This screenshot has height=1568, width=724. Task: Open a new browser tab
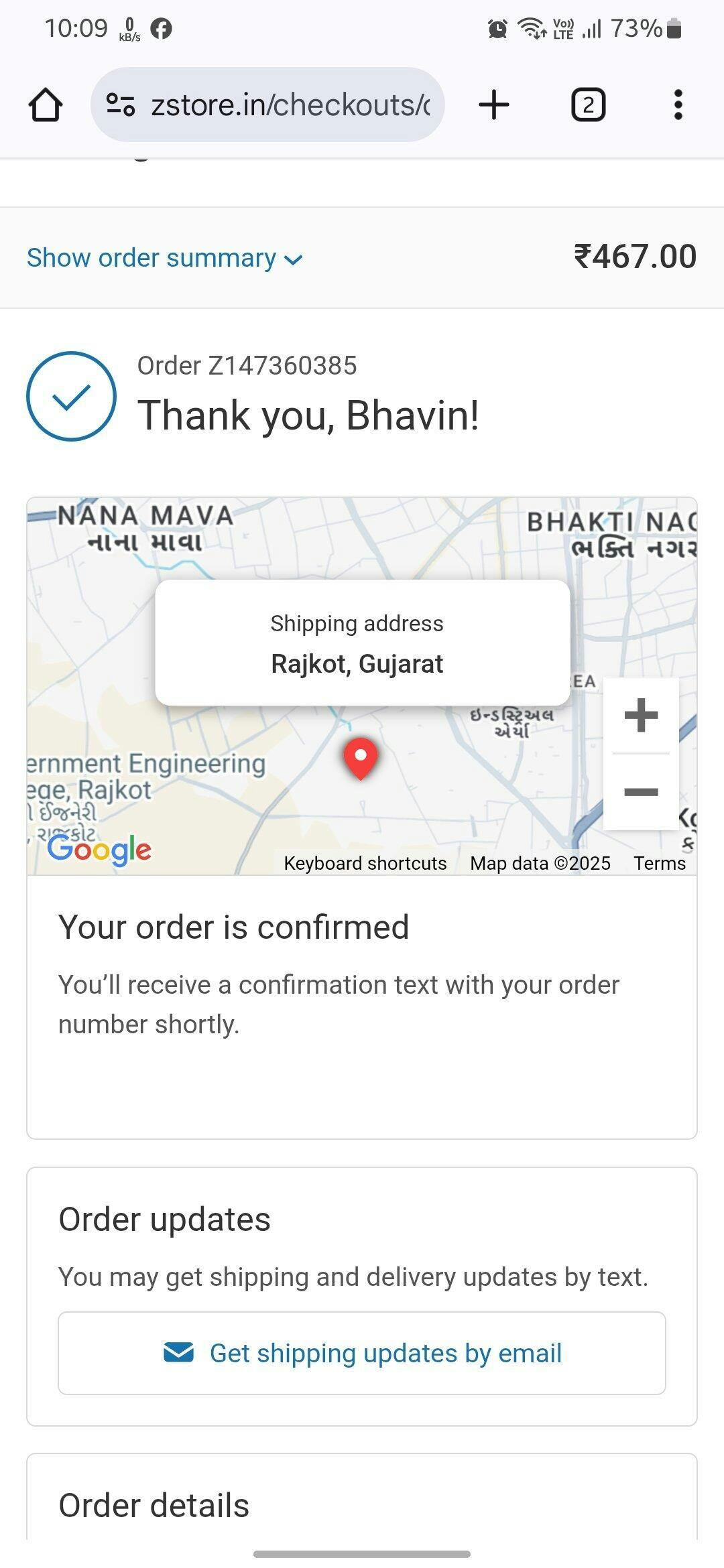[x=494, y=105]
